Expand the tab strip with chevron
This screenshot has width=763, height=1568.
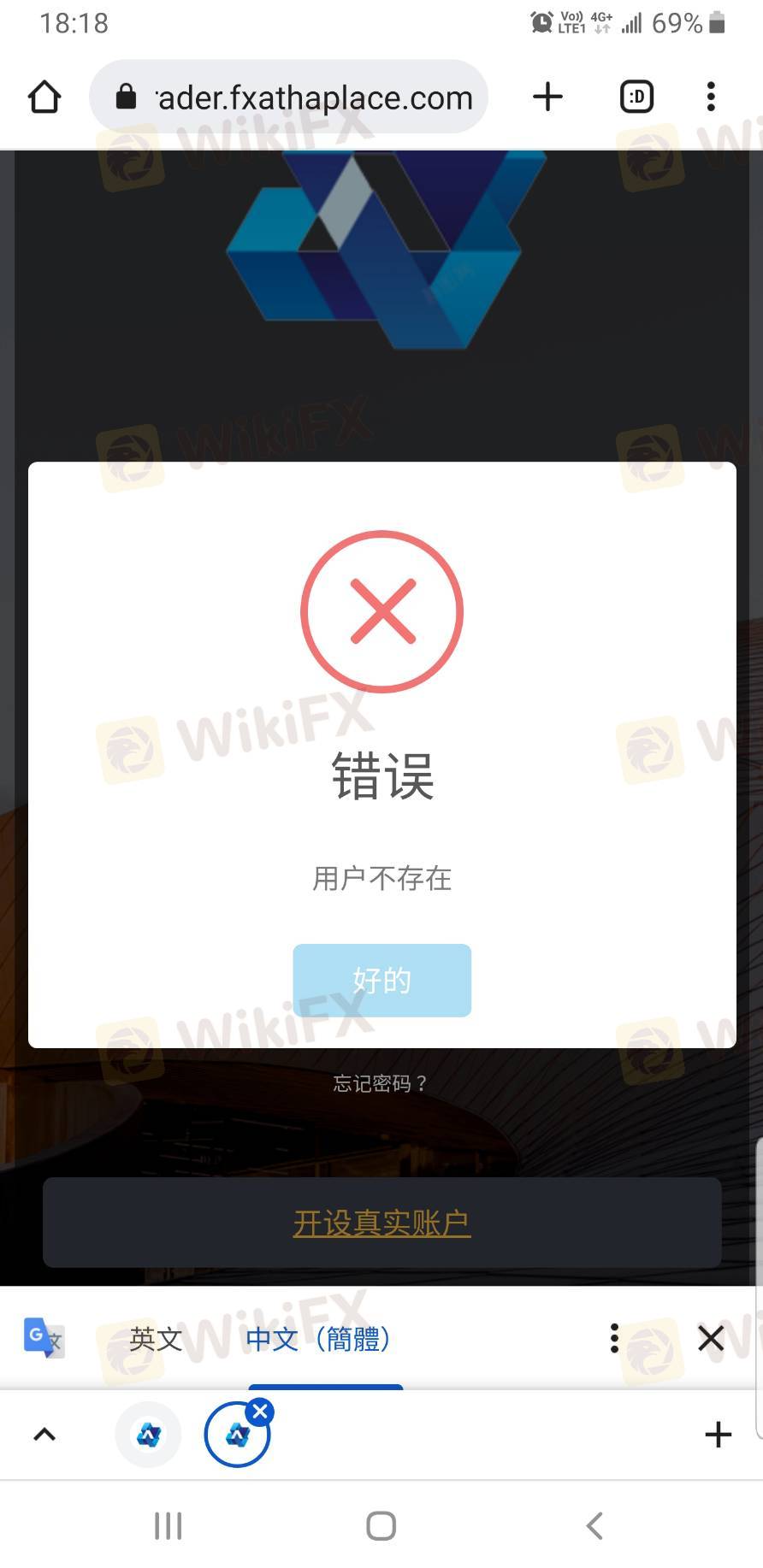click(44, 1435)
